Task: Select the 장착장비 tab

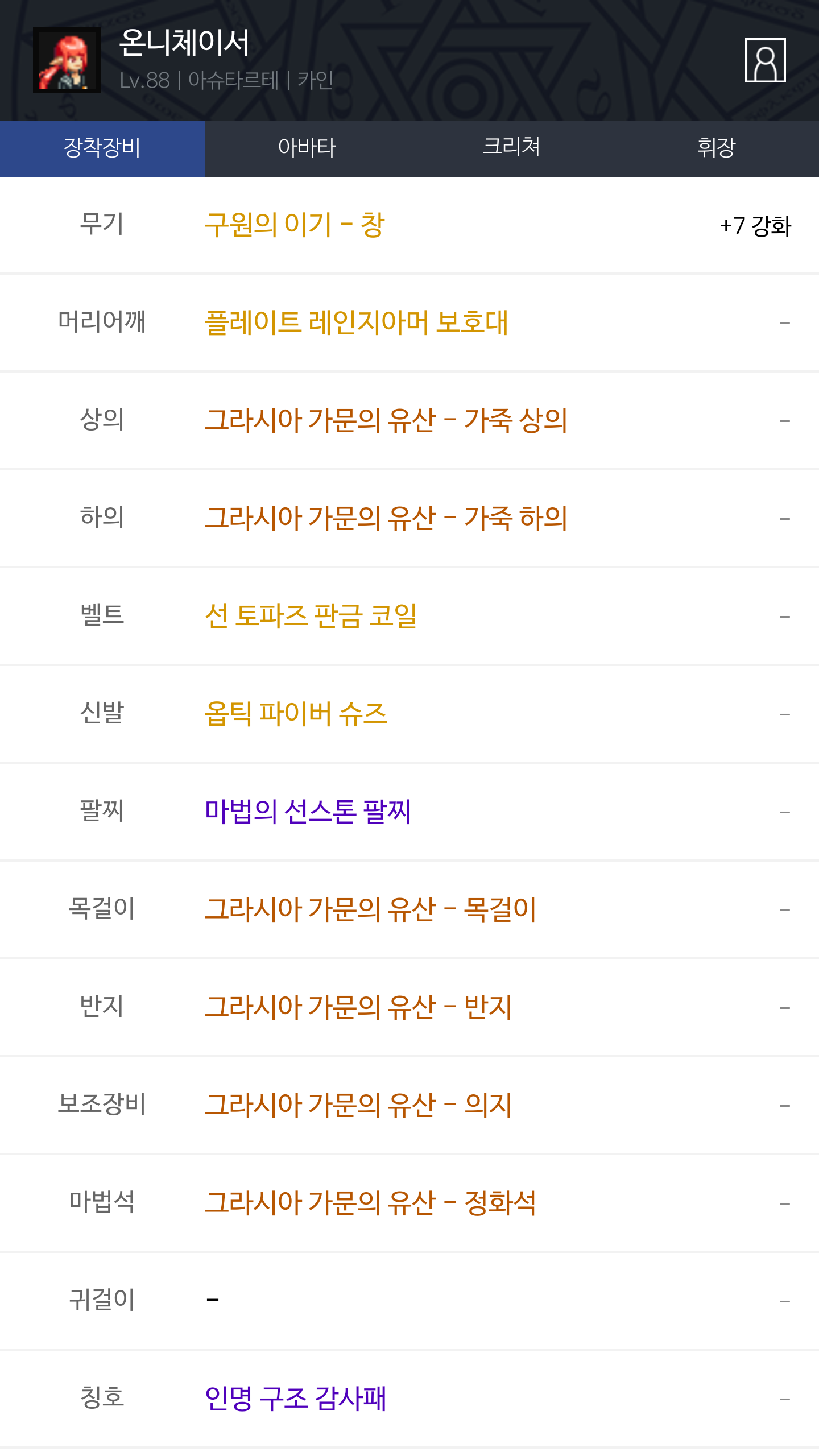Action: point(102,148)
